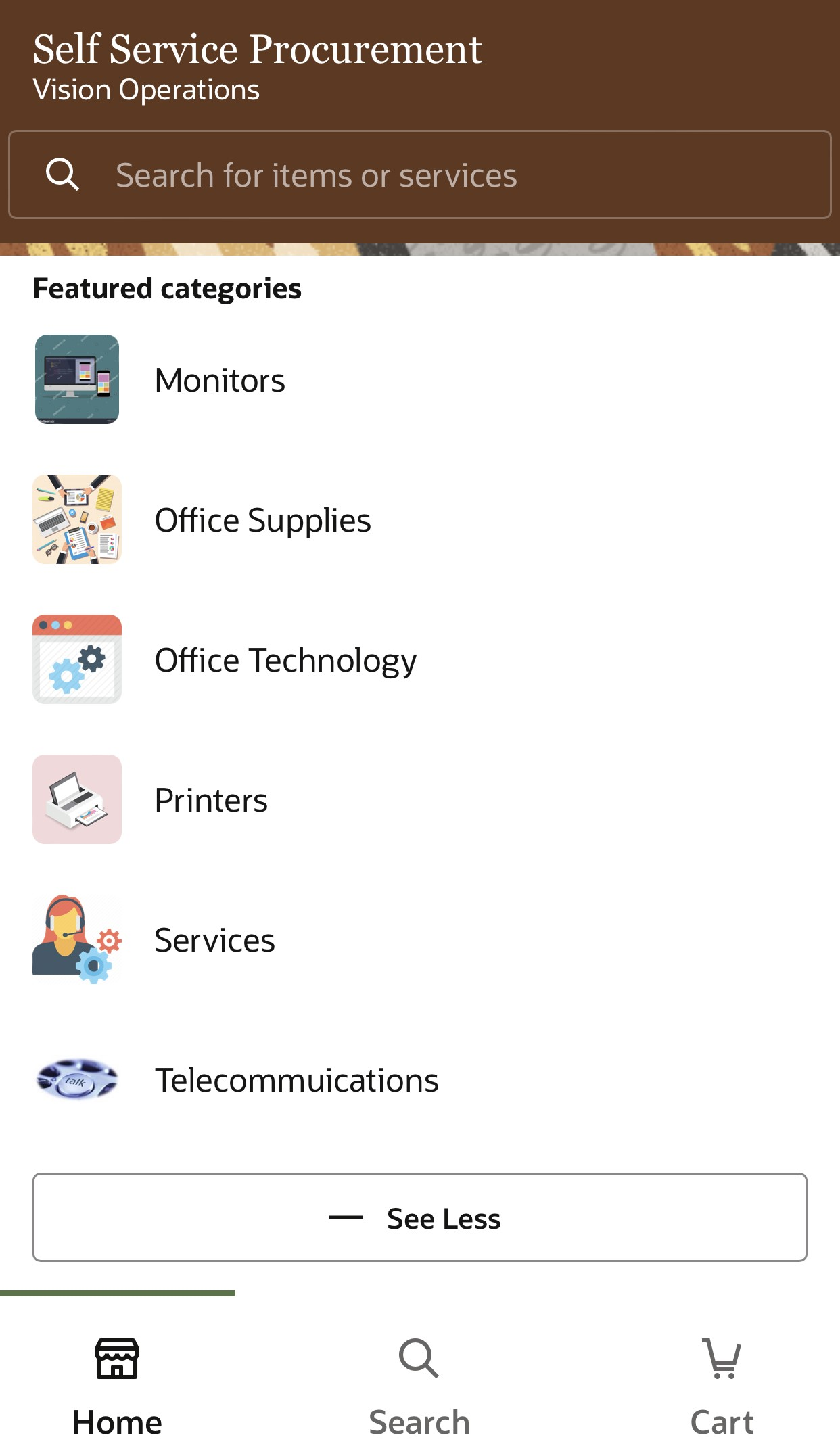
Task: Open the Services category
Action: tap(214, 940)
